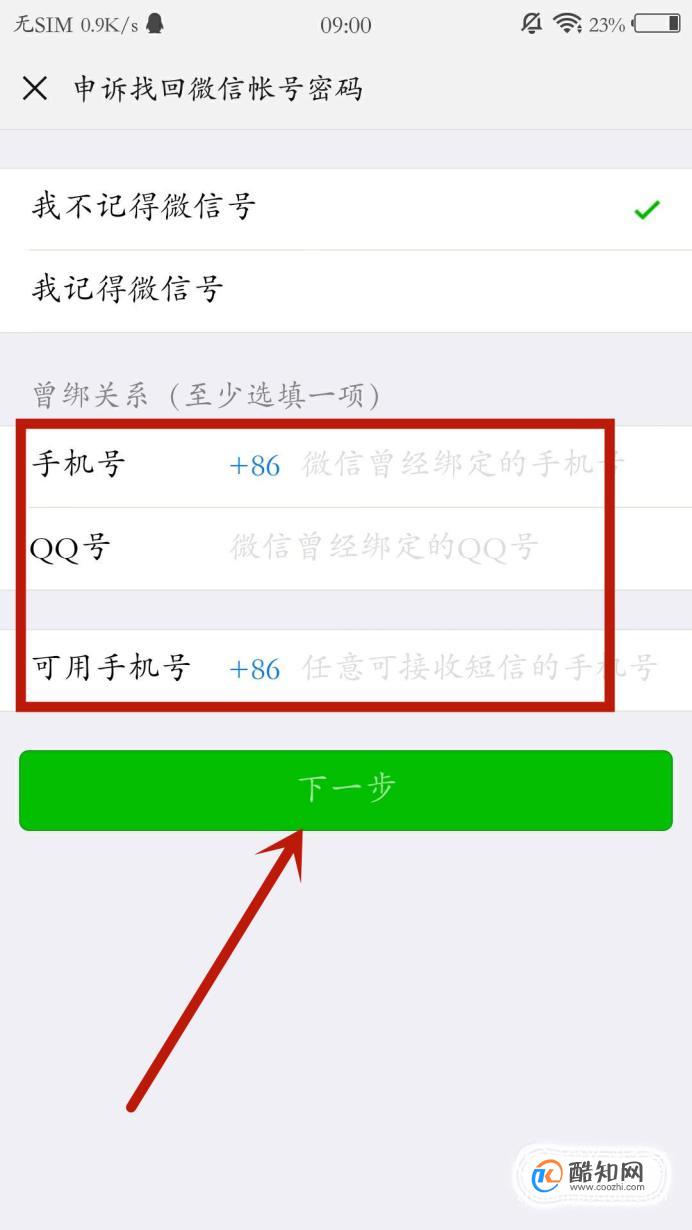692x1230 pixels.
Task: Tap the green 下一步 button
Action: pos(346,789)
